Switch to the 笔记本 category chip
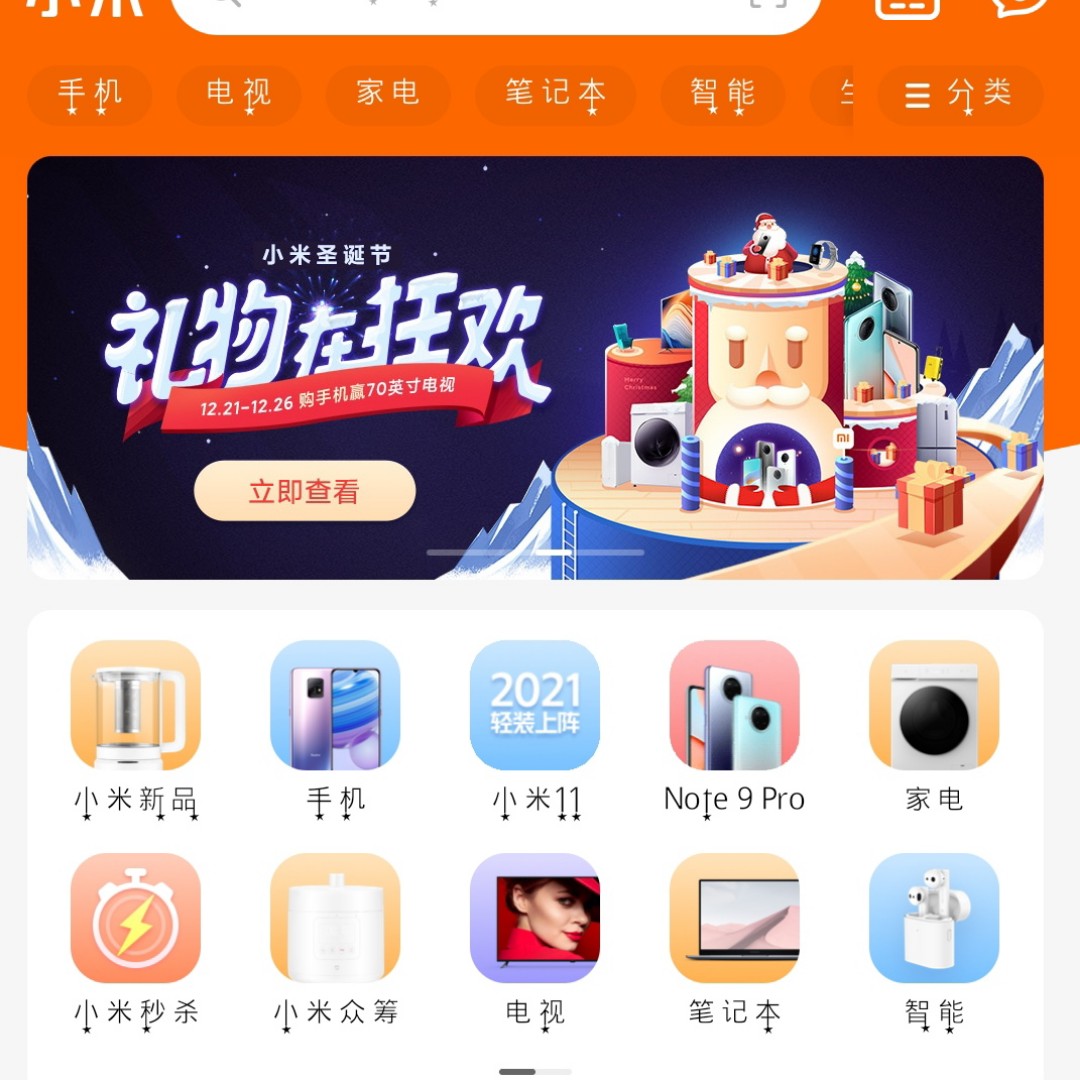Viewport: 1080px width, 1080px height. point(554,95)
